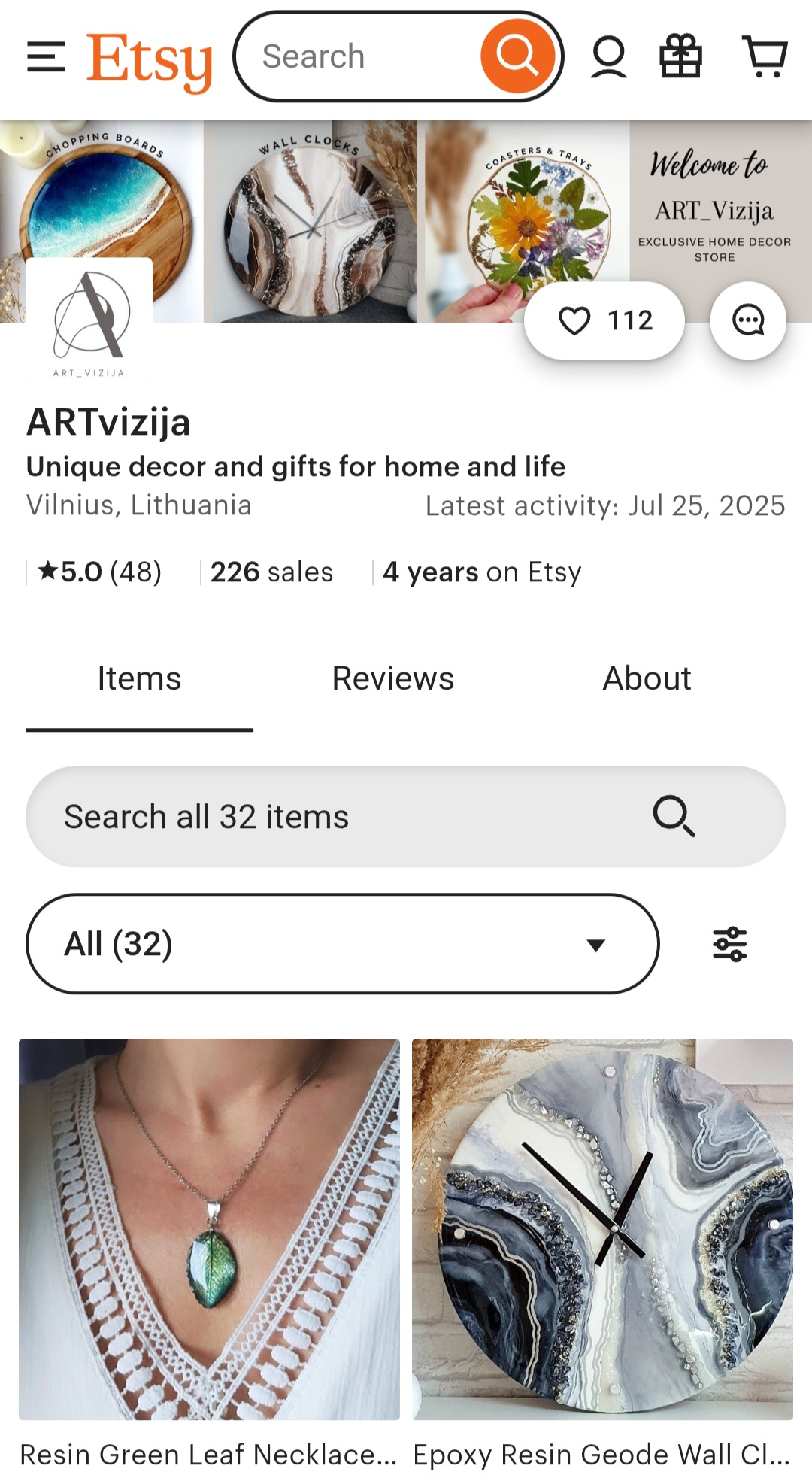Select the Items tab
The width and height of the screenshot is (812, 1478).
[139, 678]
